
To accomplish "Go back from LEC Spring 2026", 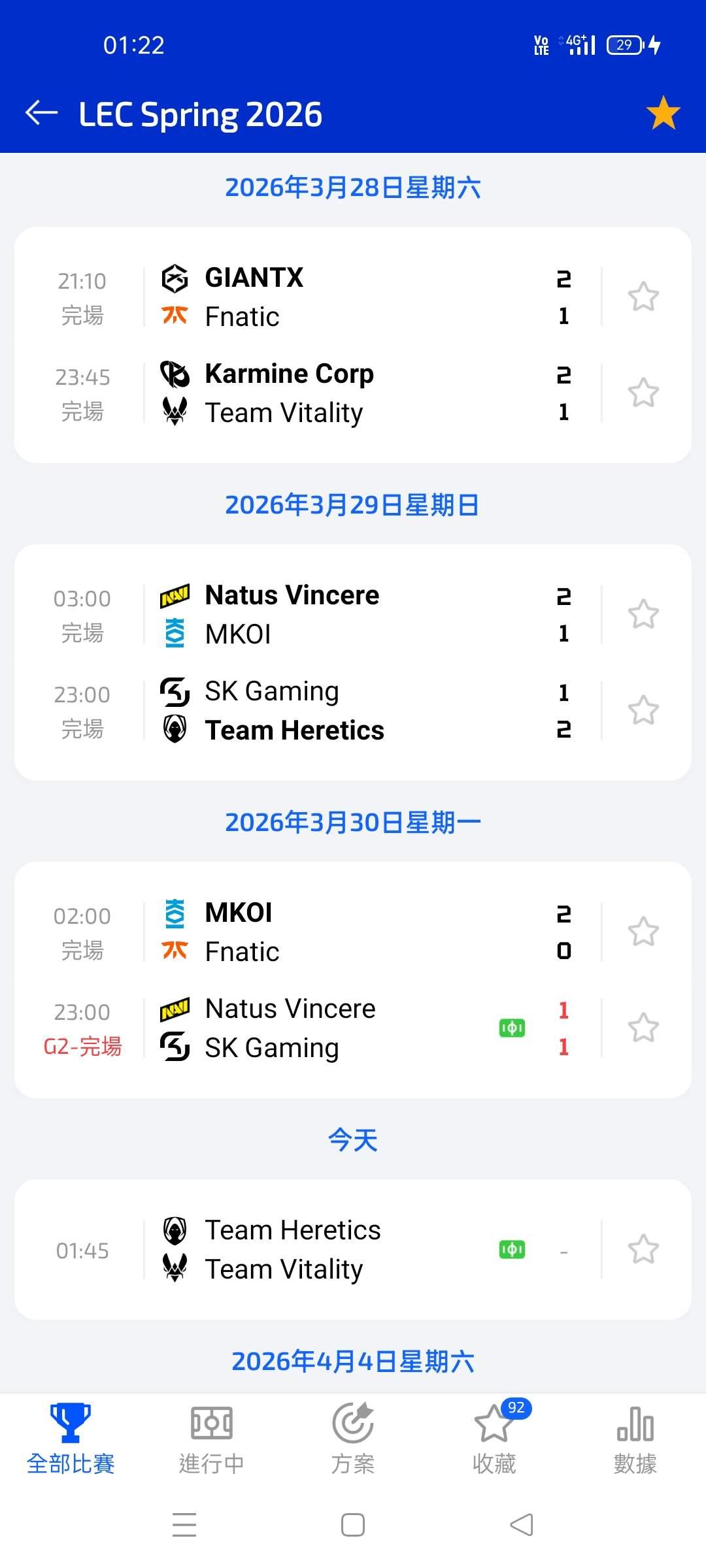I will click(42, 113).
